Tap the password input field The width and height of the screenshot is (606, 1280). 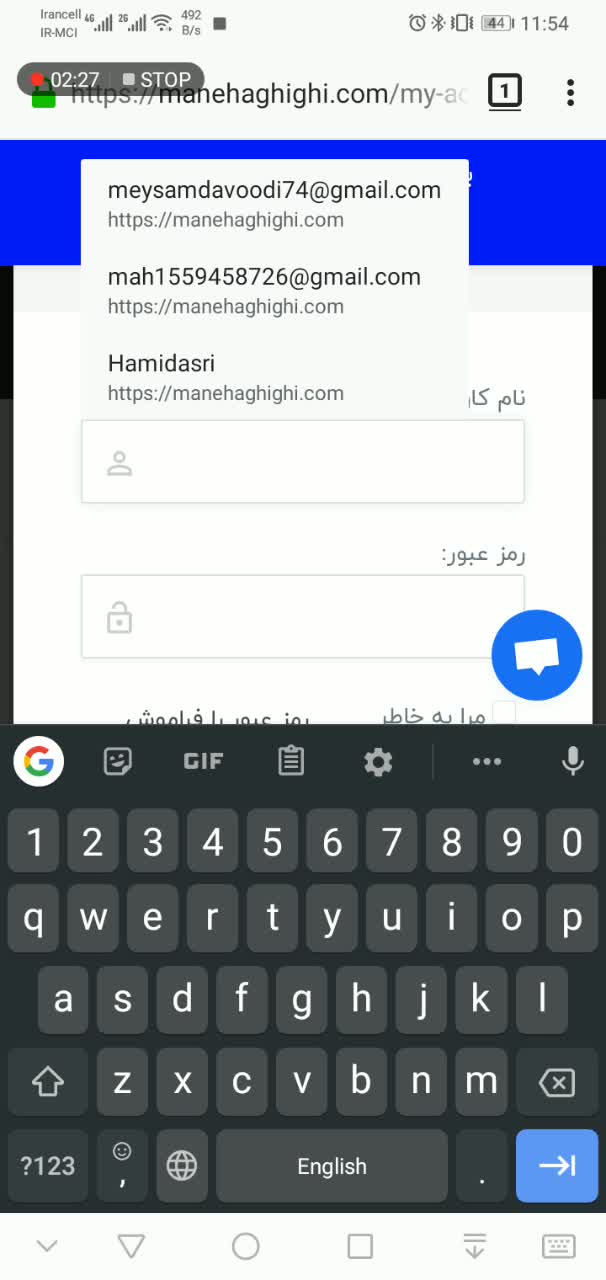[303, 617]
